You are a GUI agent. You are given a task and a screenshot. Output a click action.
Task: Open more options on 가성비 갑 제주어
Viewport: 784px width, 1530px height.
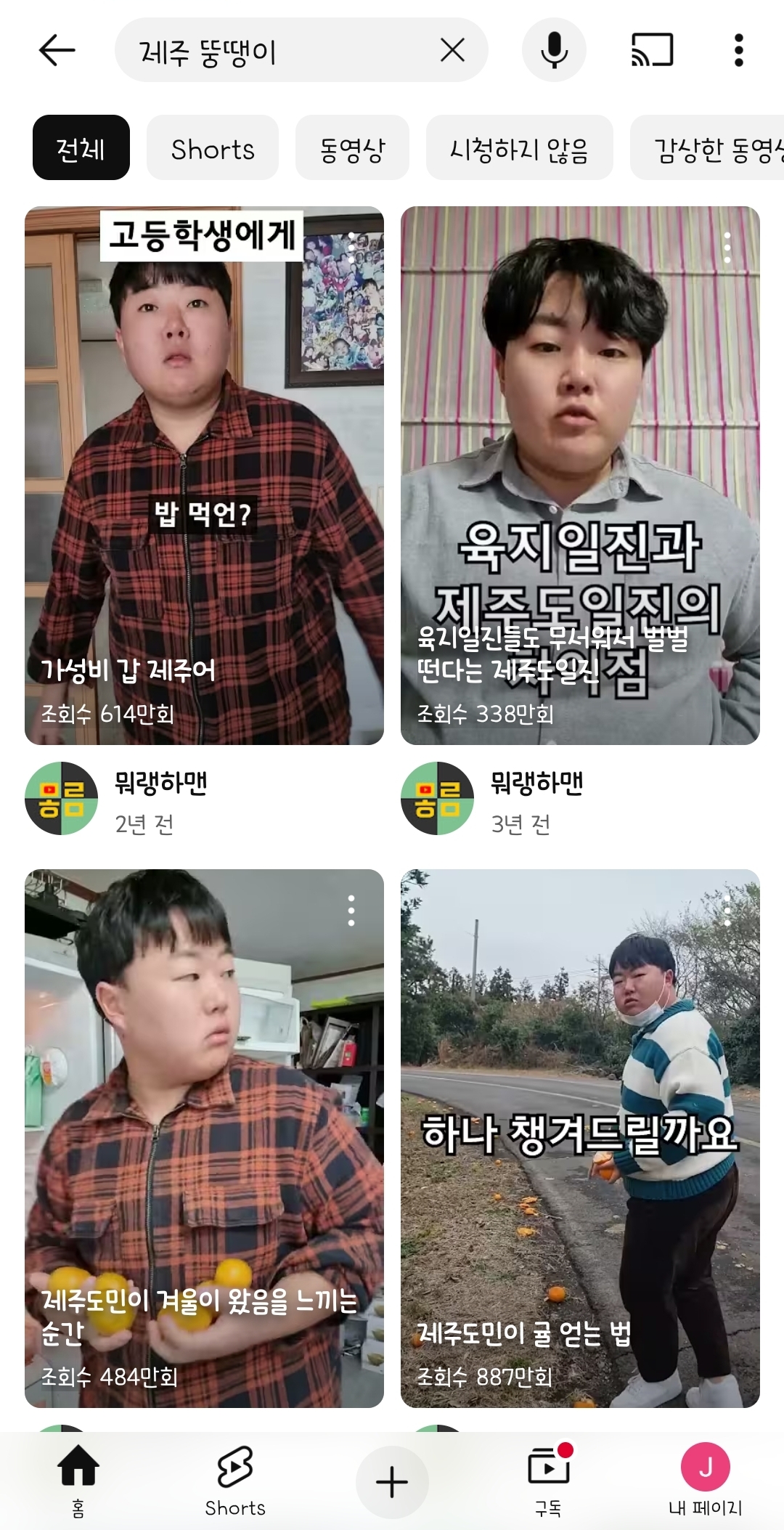[x=351, y=248]
